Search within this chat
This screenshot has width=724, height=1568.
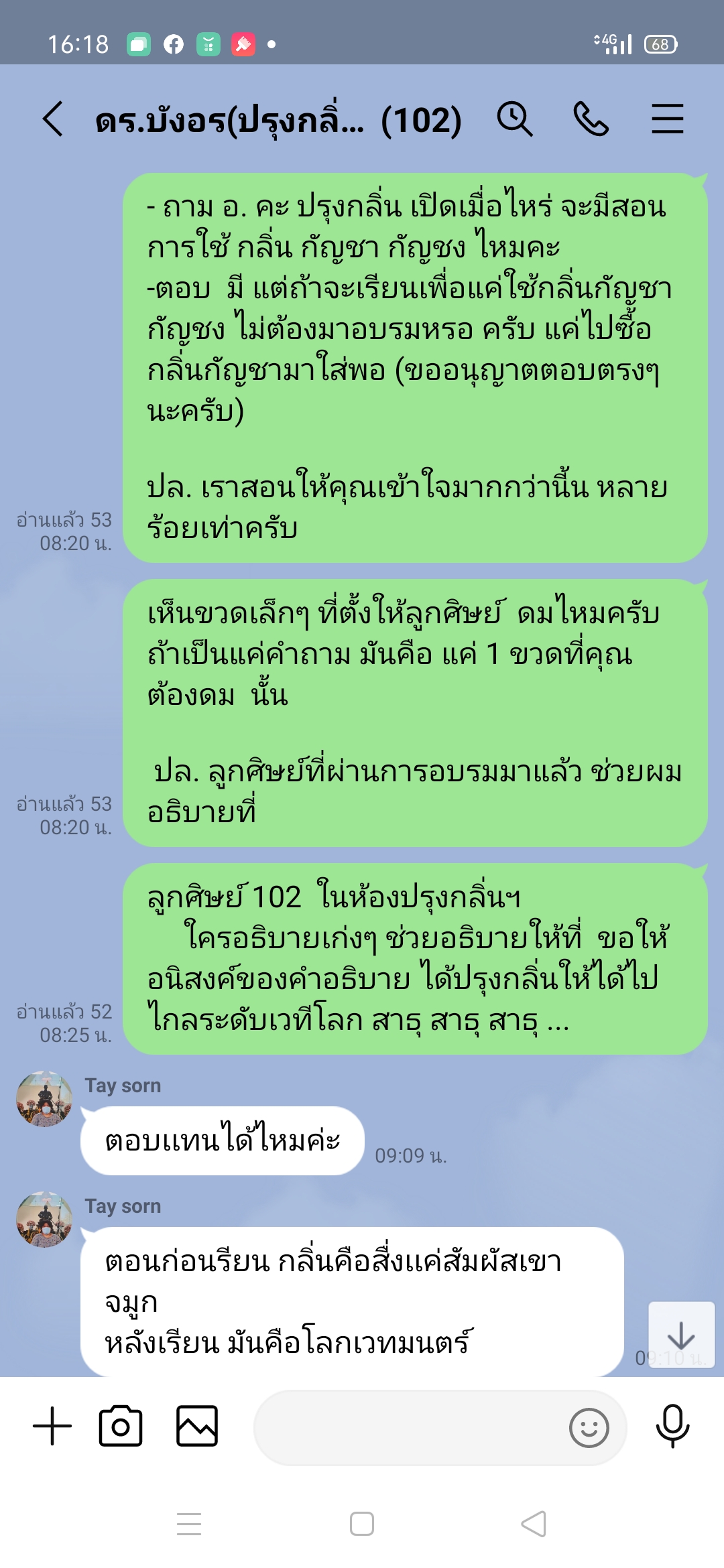(514, 120)
